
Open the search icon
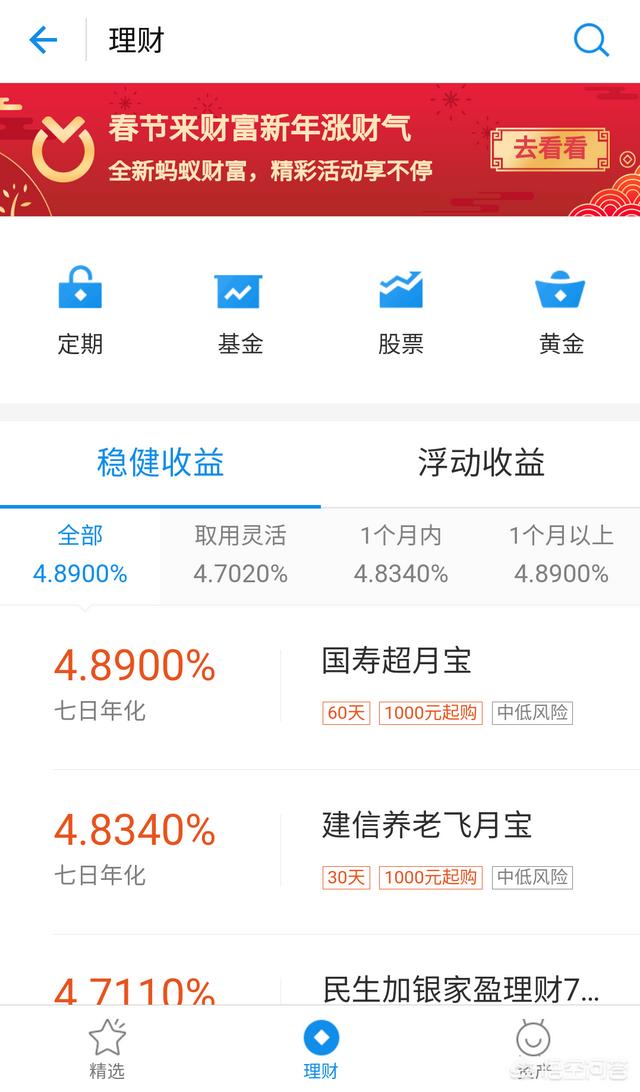(591, 40)
